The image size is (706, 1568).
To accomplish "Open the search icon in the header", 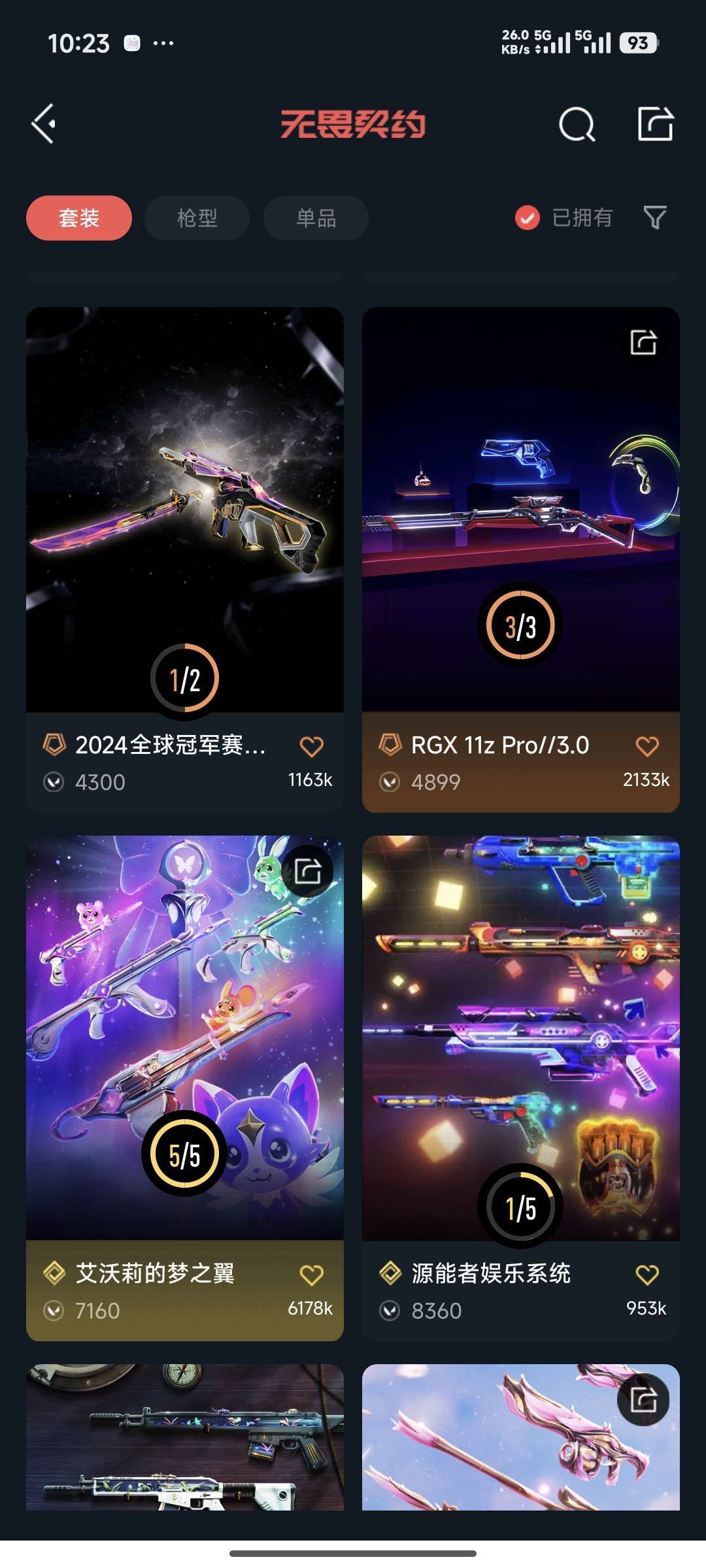I will (x=577, y=123).
